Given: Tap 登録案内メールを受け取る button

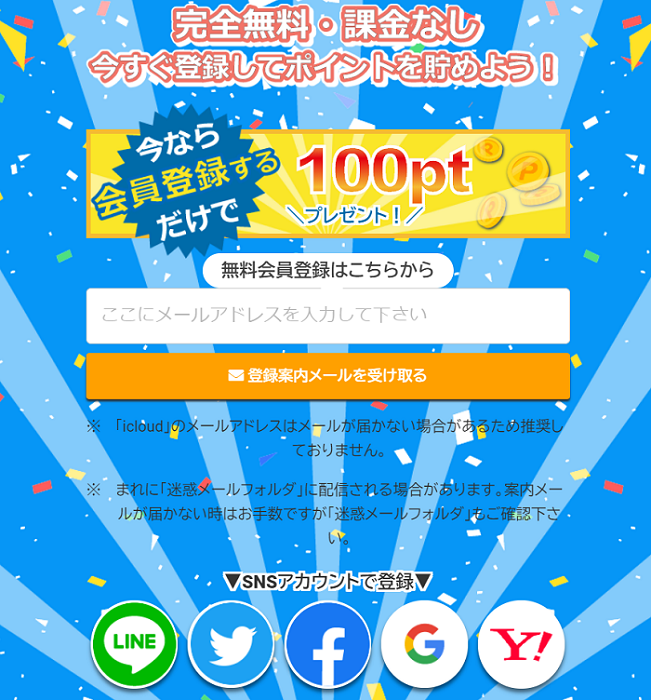Looking at the screenshot, I should coord(327,376).
